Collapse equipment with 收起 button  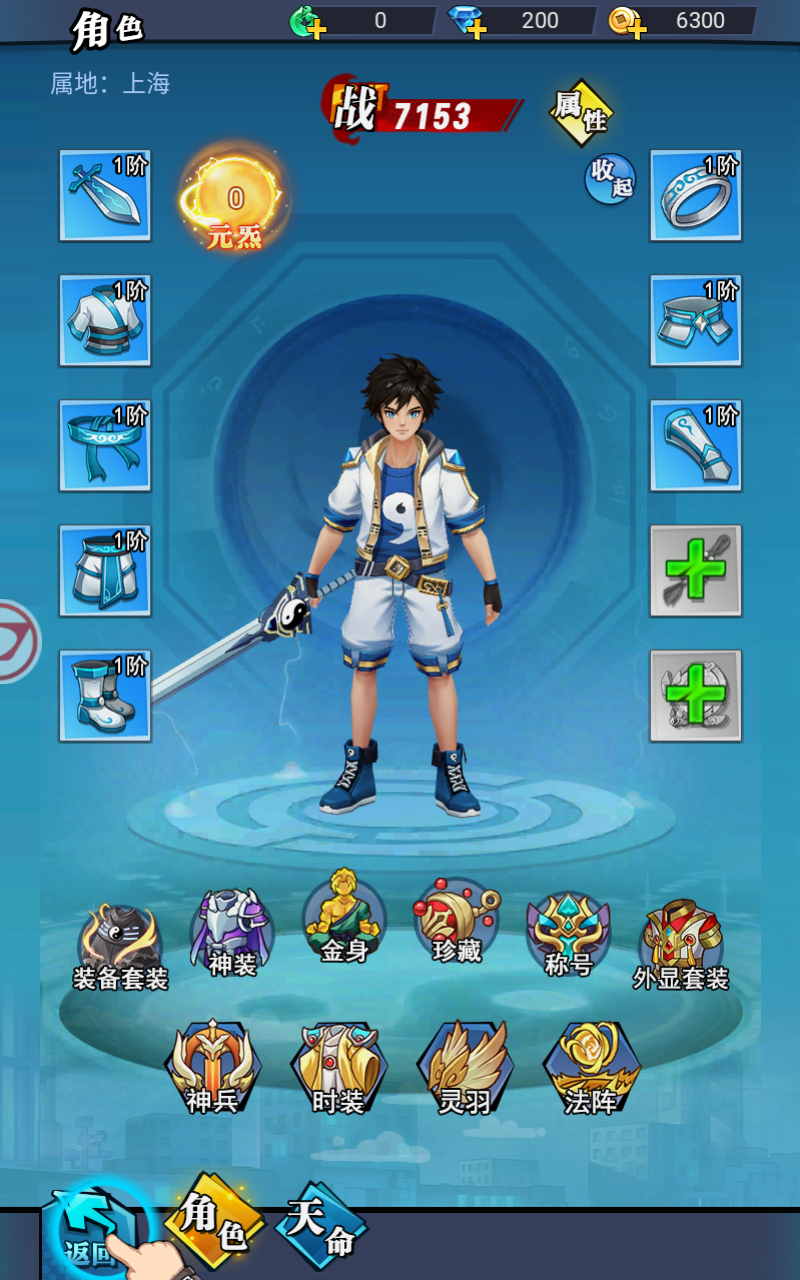tap(610, 179)
